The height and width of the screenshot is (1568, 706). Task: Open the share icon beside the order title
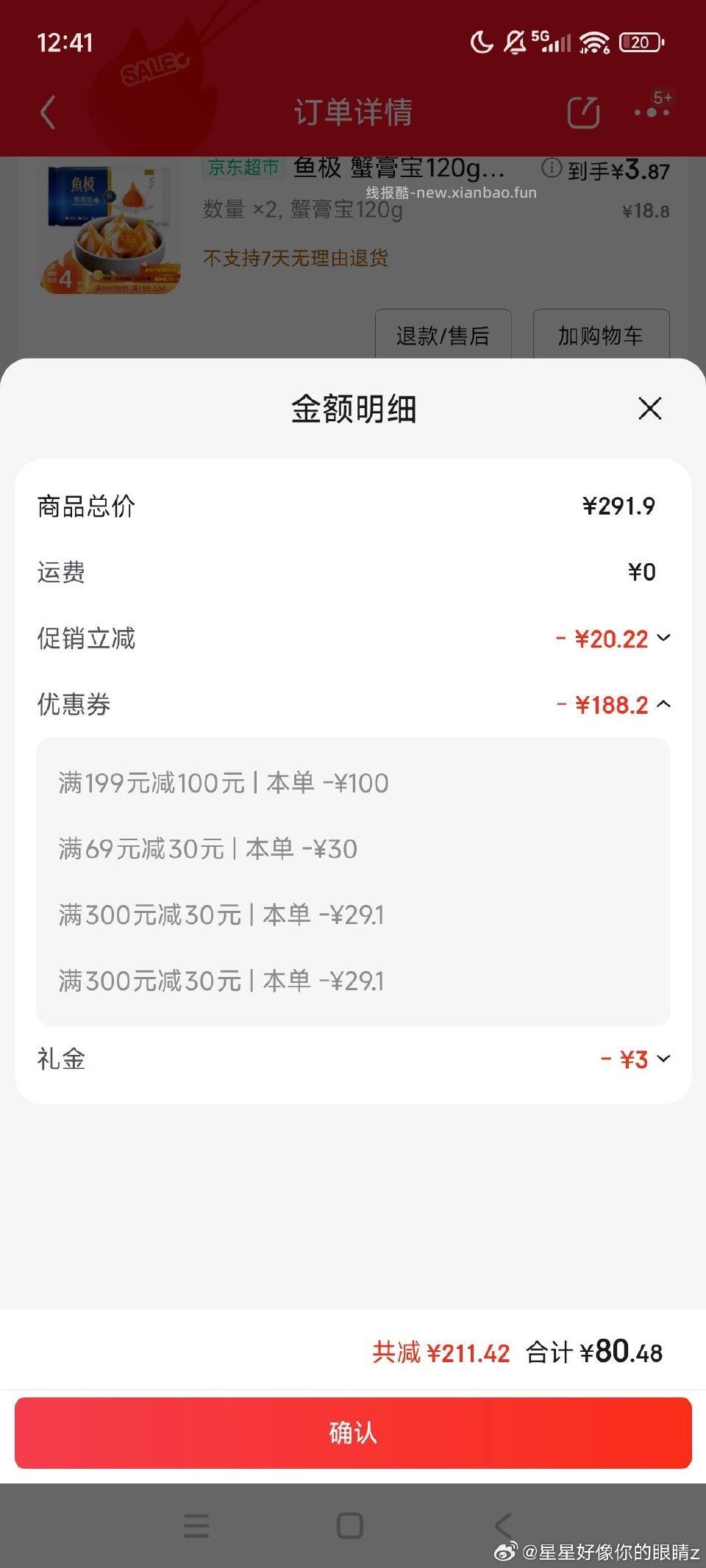pyautogui.click(x=583, y=112)
